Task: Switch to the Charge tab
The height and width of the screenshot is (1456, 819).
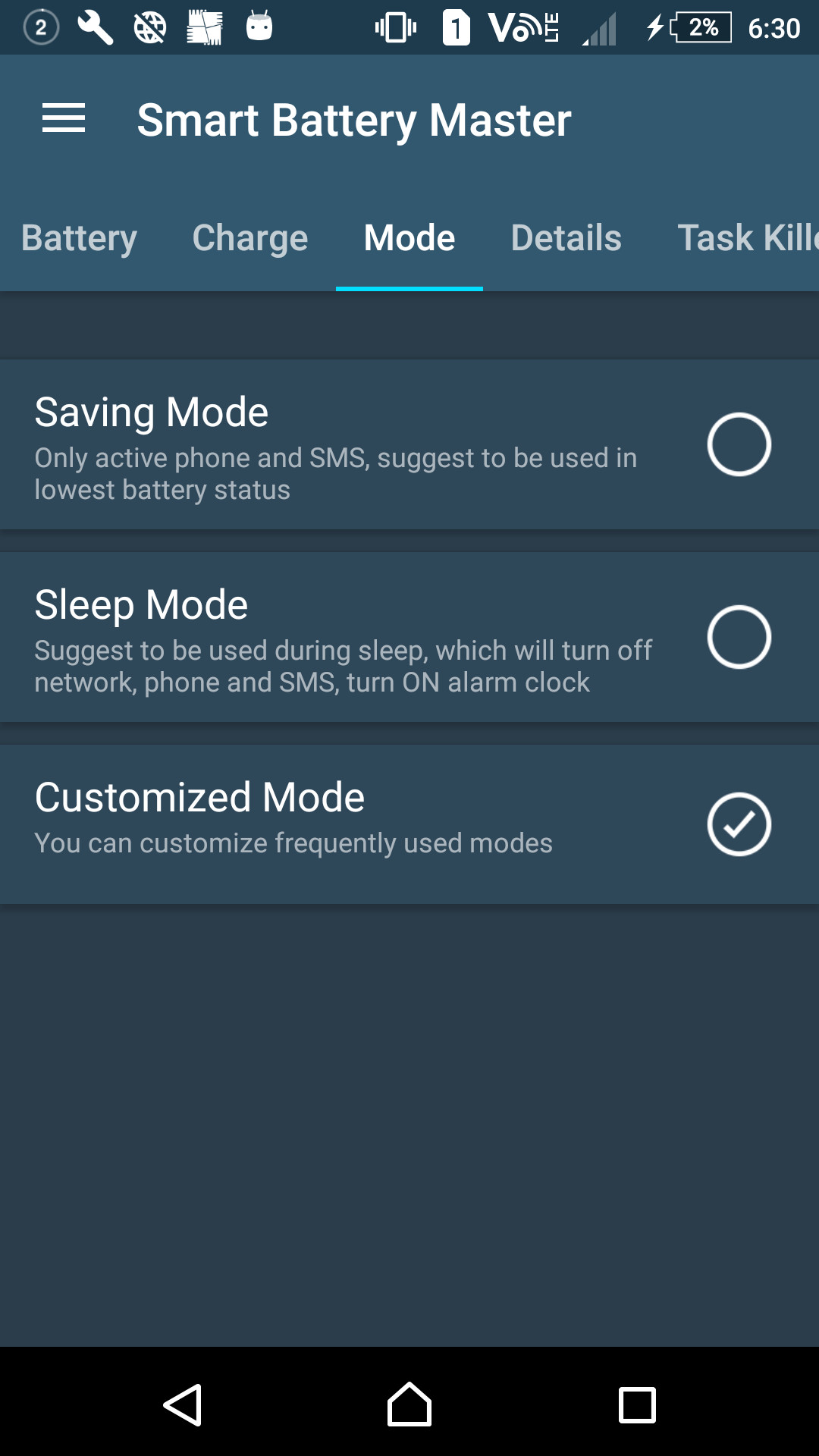Action: pos(250,238)
